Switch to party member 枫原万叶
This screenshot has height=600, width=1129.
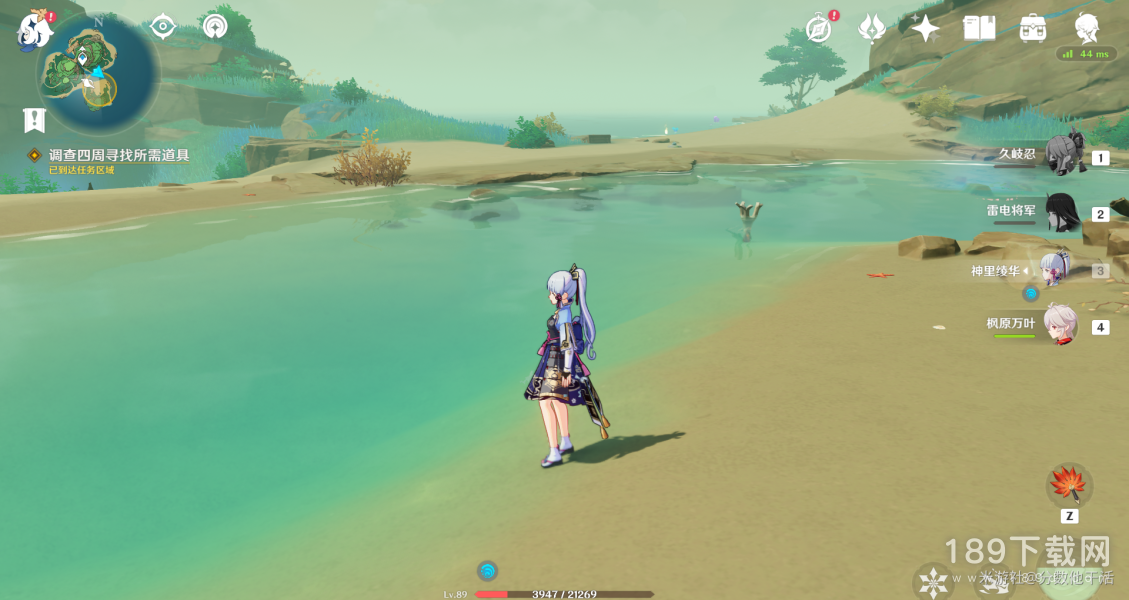[1060, 326]
